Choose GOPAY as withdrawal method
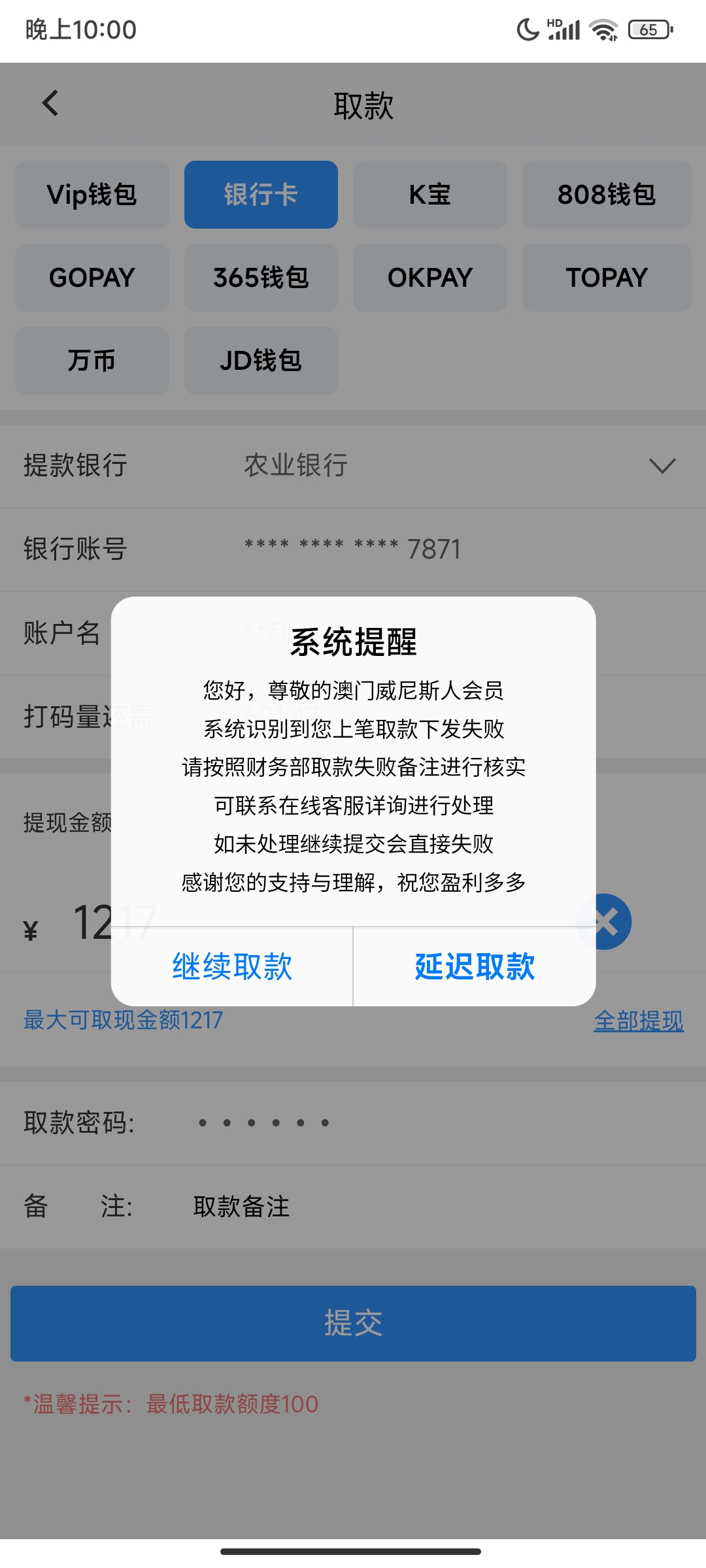This screenshot has height=1568, width=706. pyautogui.click(x=92, y=278)
